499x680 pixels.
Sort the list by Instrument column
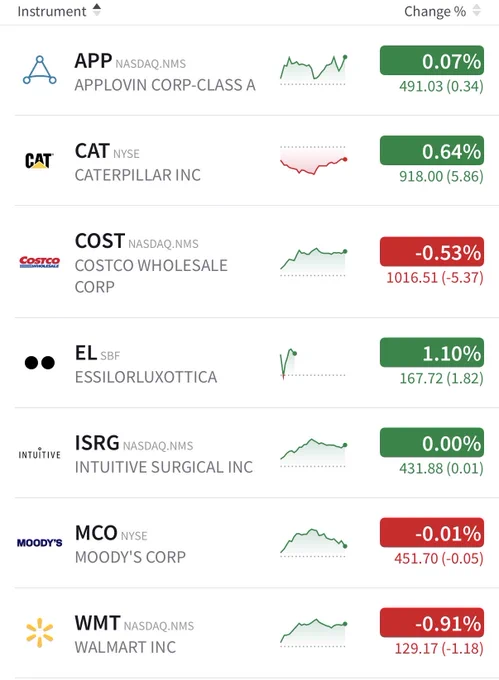[59, 11]
